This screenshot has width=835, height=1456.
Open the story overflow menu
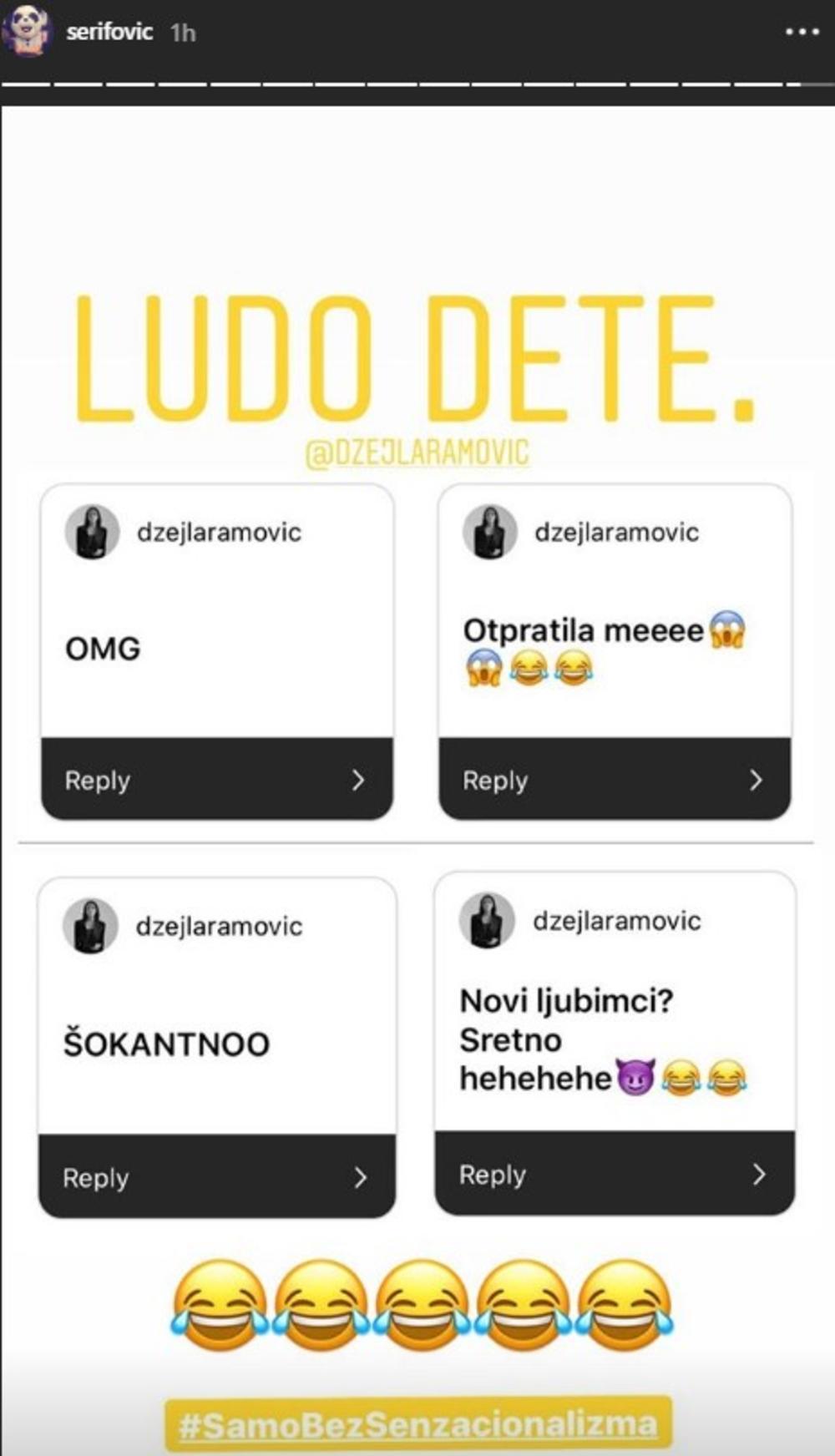802,32
